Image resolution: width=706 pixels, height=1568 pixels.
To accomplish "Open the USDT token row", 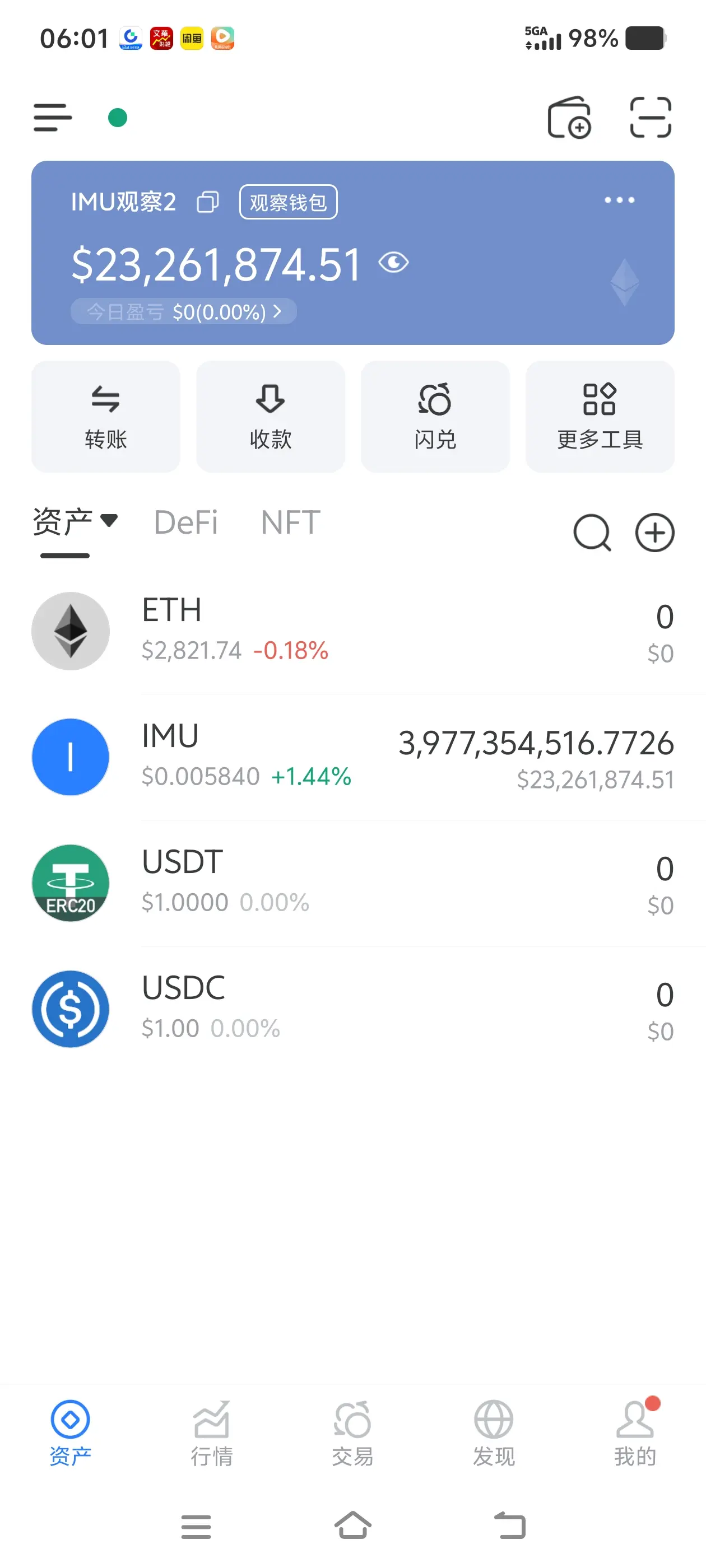I will (x=354, y=883).
